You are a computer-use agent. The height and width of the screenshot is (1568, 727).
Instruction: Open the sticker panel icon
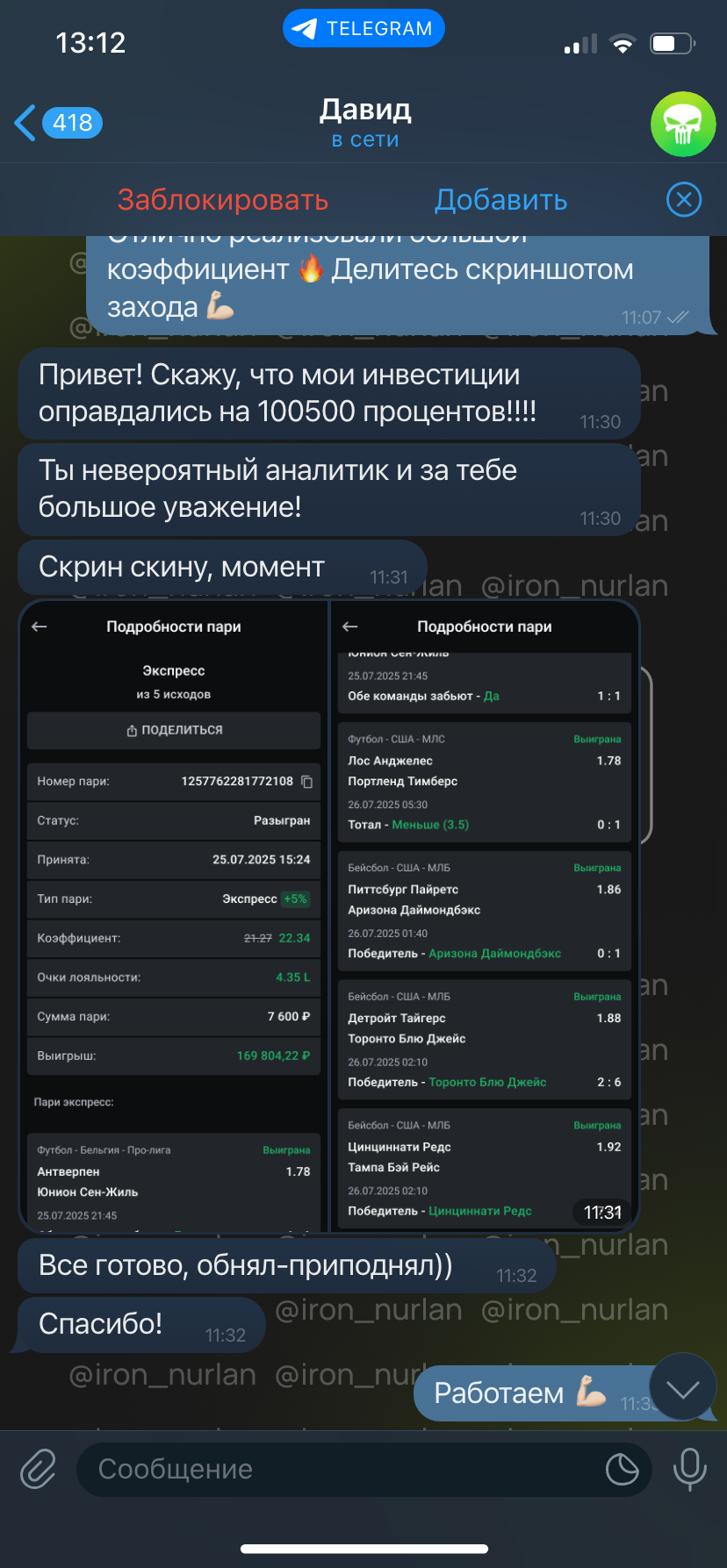[622, 1469]
